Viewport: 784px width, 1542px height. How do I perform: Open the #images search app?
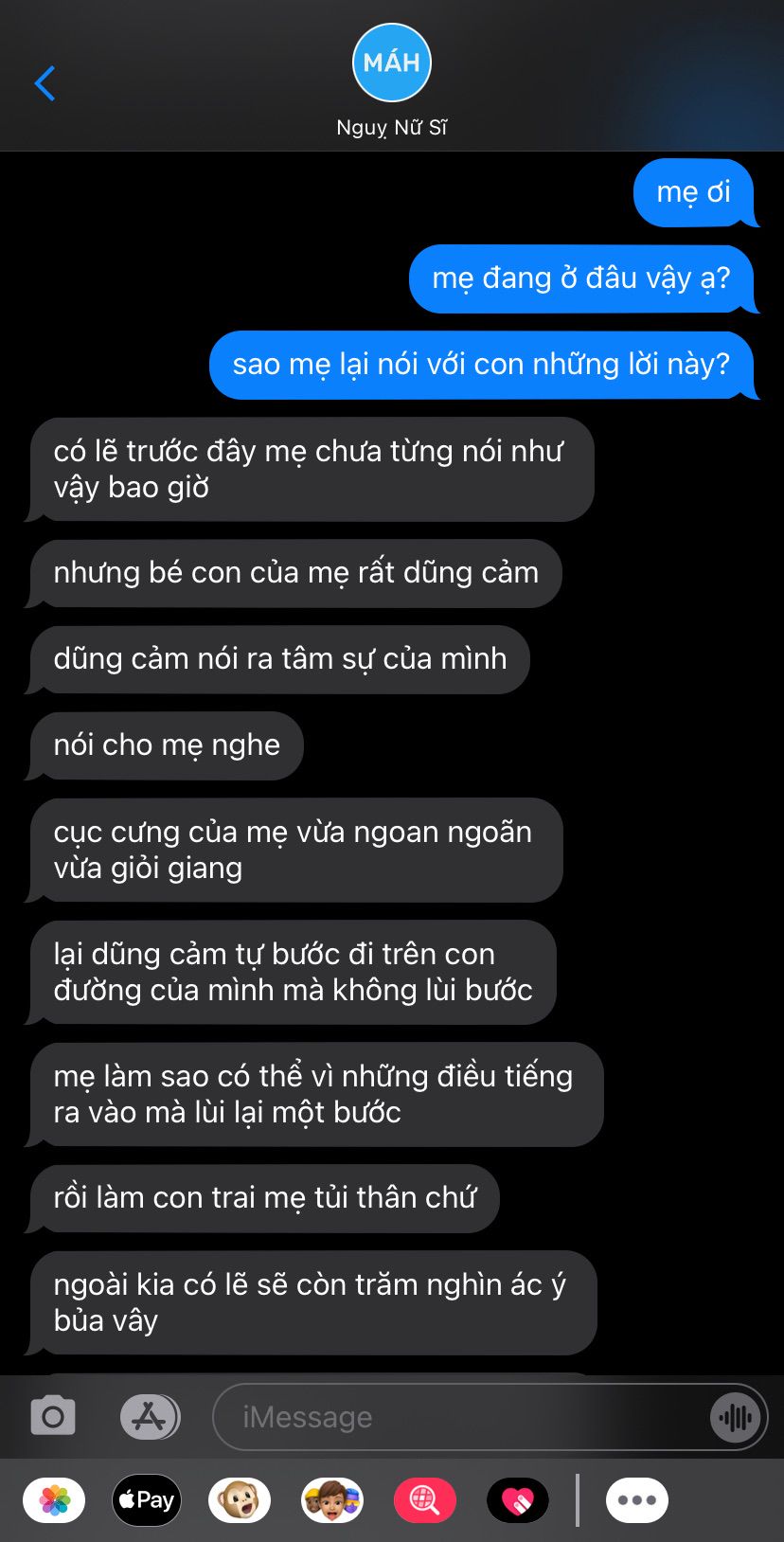point(424,1500)
